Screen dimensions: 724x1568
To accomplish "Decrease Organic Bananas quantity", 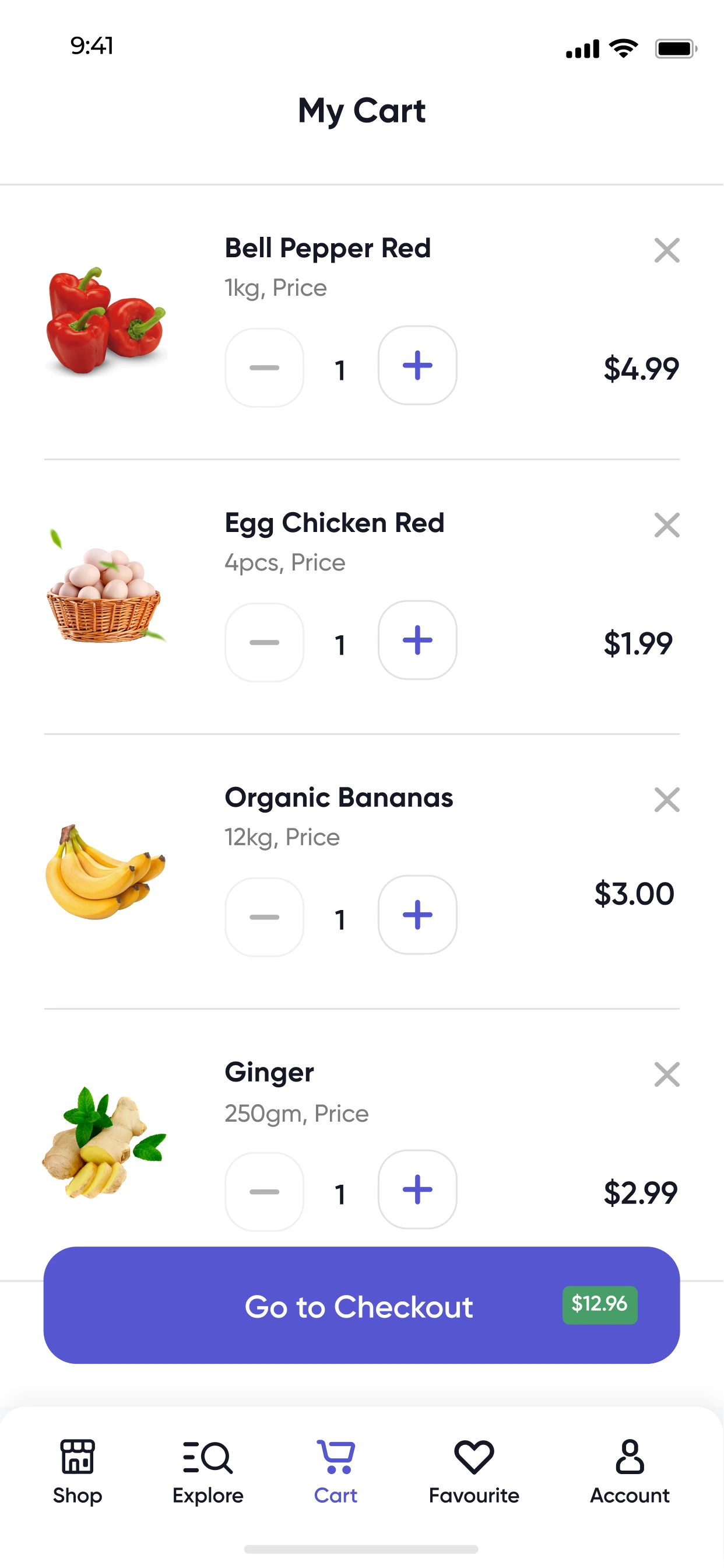I will (265, 916).
